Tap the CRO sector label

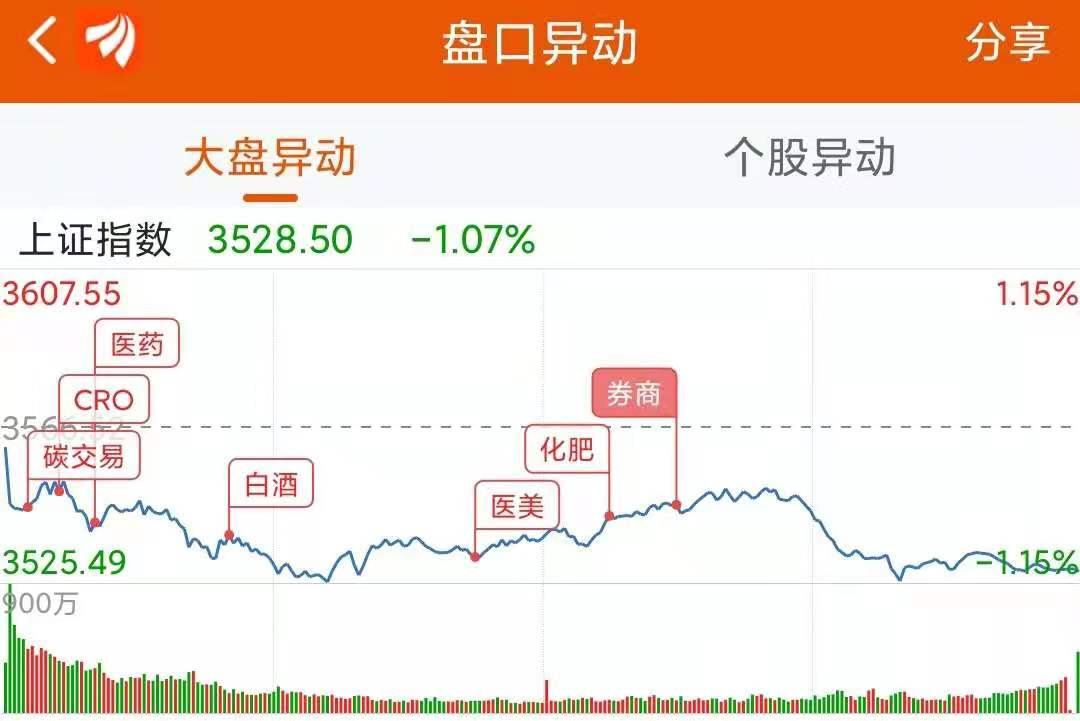104,400
